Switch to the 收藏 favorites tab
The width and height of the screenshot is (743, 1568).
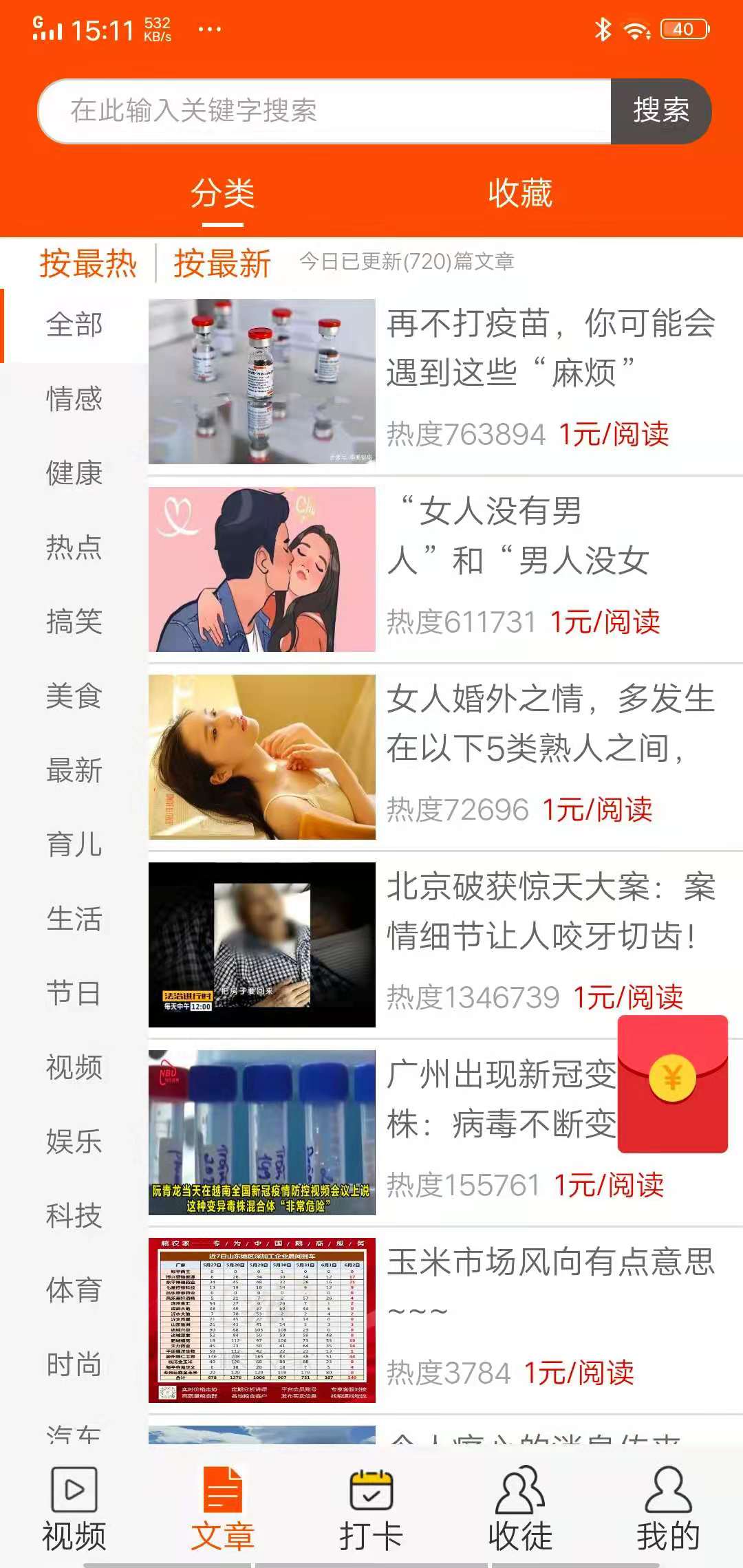(521, 195)
